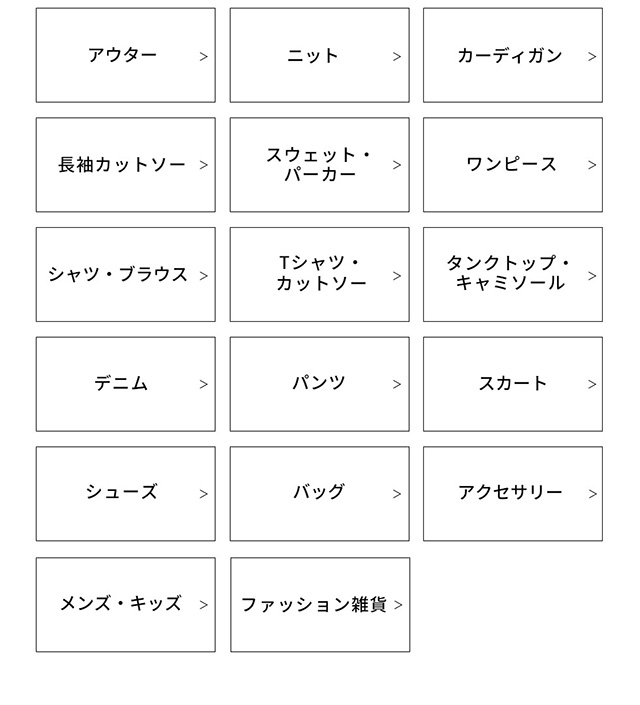This screenshot has height=705, width=640.
Task: View the スカート category
Action: pyautogui.click(x=512, y=384)
